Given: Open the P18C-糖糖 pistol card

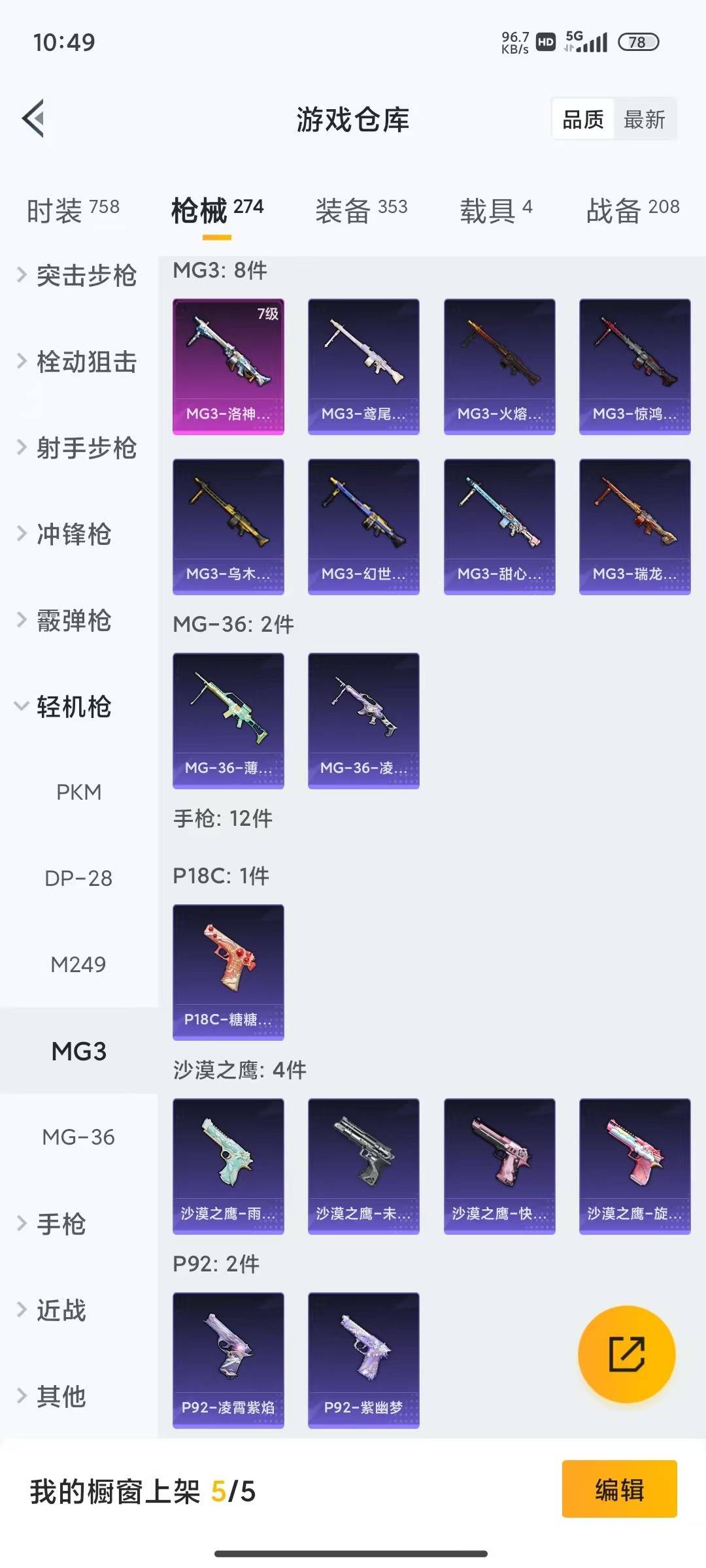Looking at the screenshot, I should (228, 972).
